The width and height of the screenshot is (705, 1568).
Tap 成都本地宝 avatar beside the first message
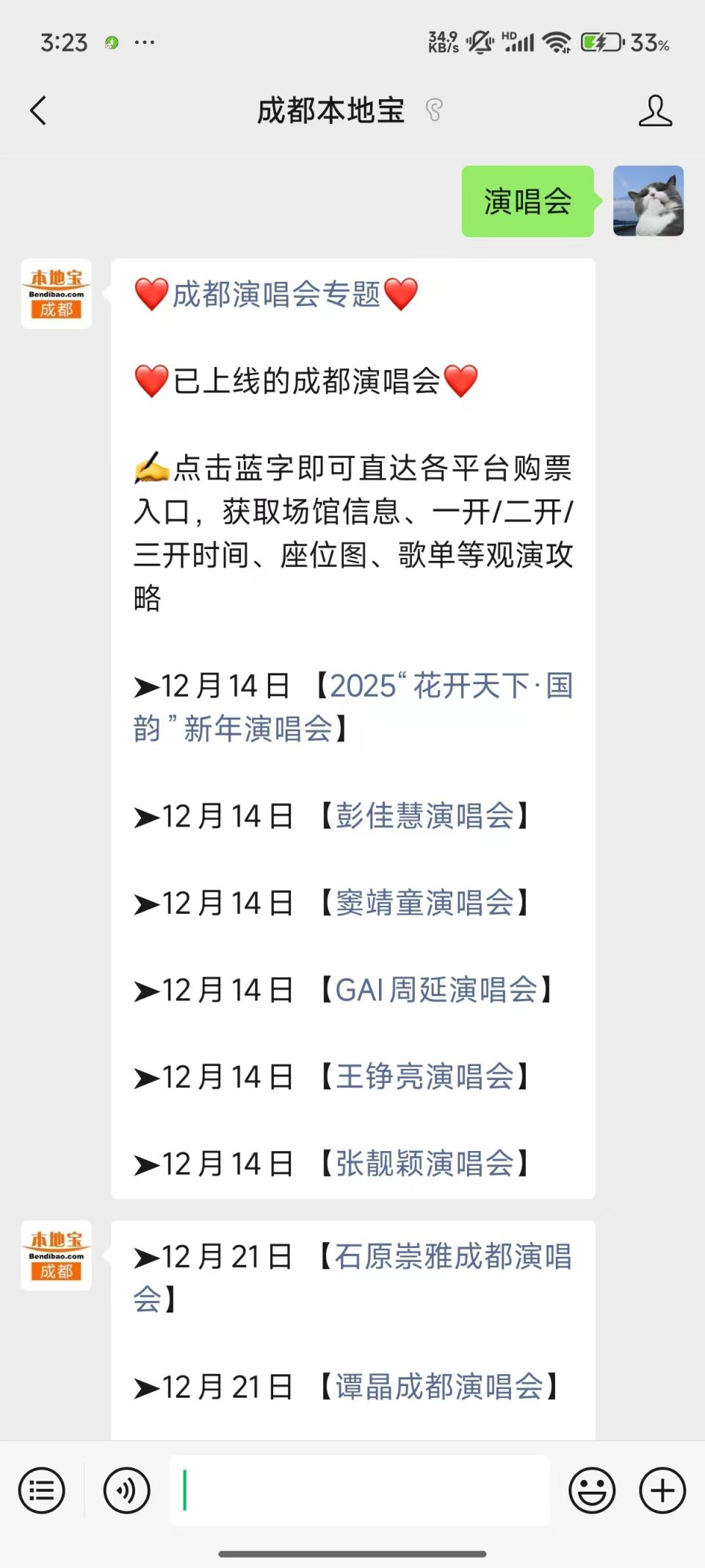[57, 294]
